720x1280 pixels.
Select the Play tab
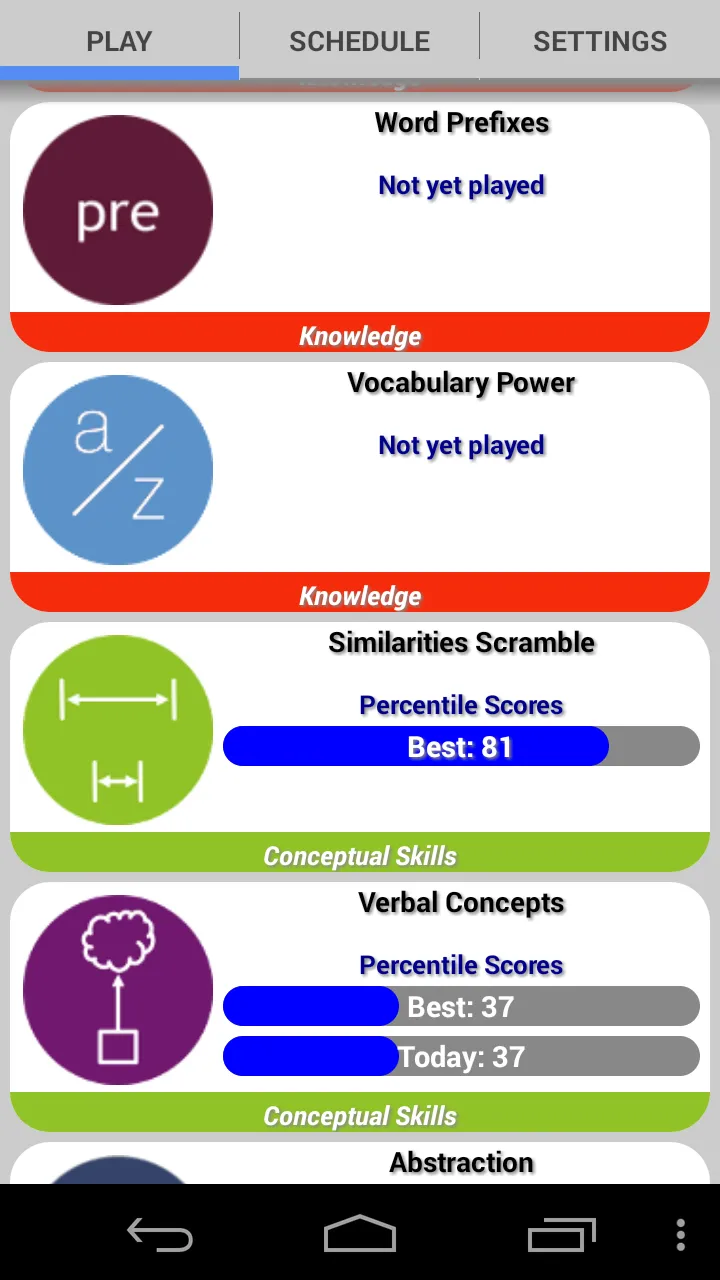(119, 41)
